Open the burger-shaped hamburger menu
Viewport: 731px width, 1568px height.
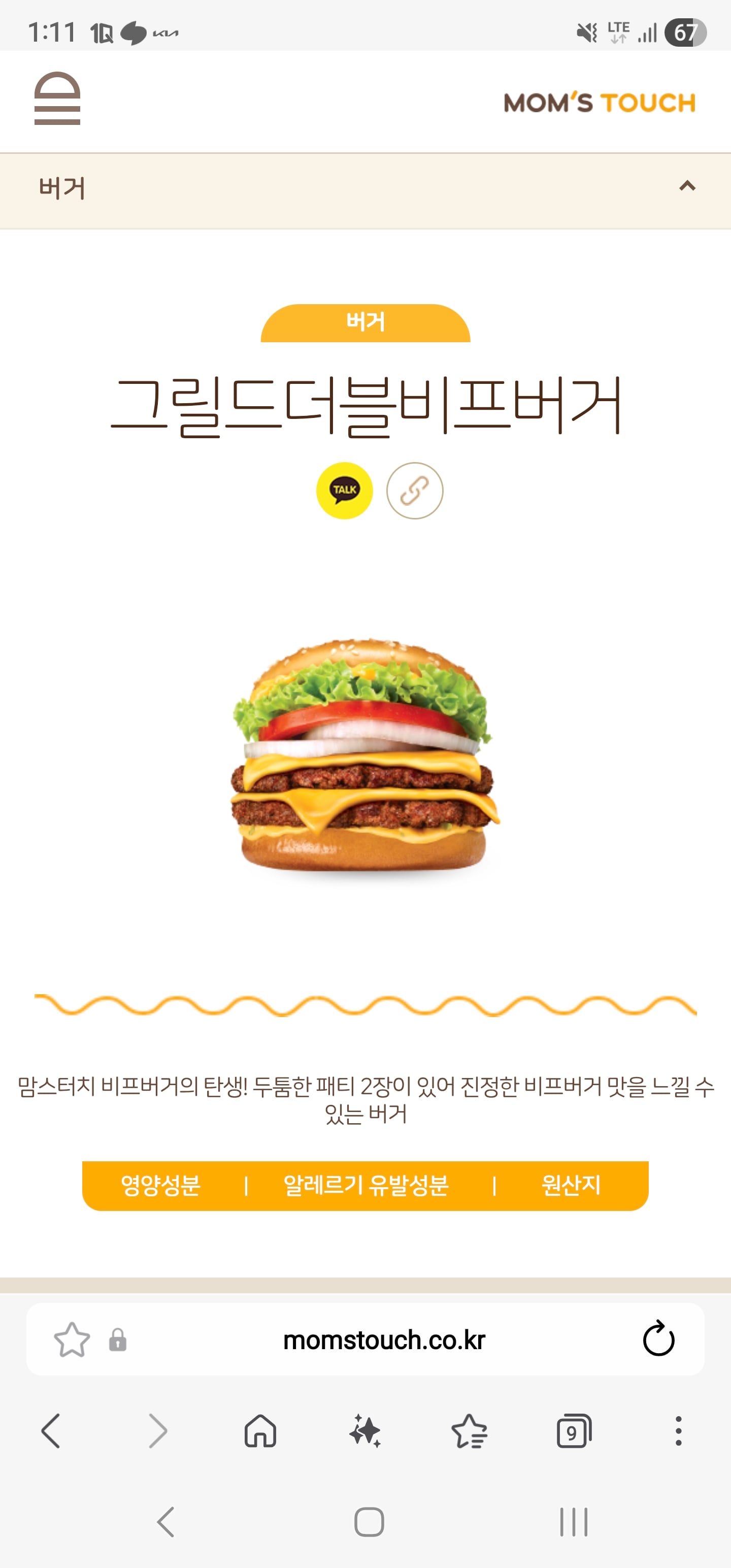57,99
